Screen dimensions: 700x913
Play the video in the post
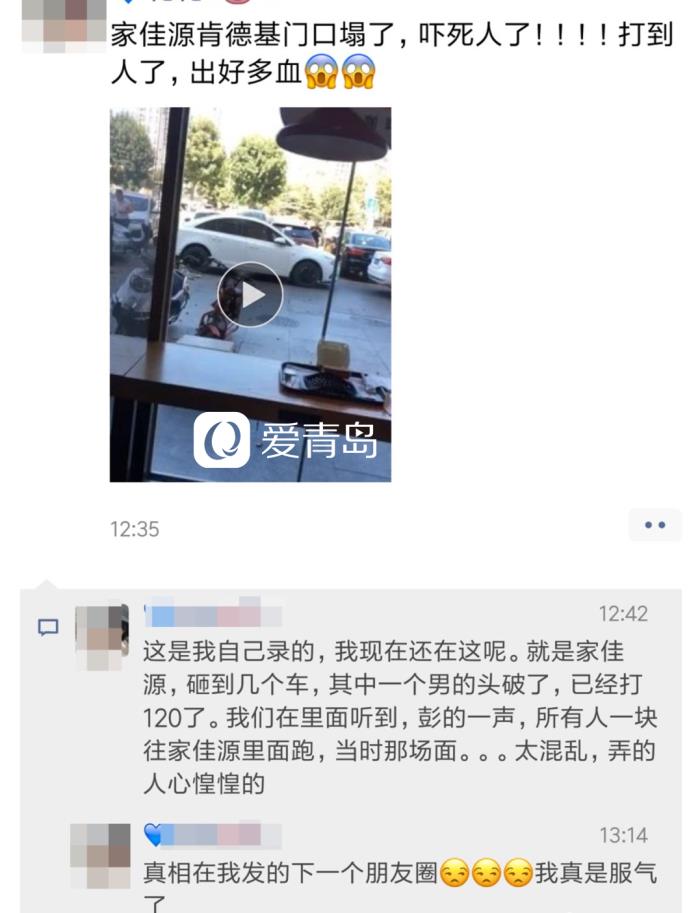pyautogui.click(x=250, y=295)
